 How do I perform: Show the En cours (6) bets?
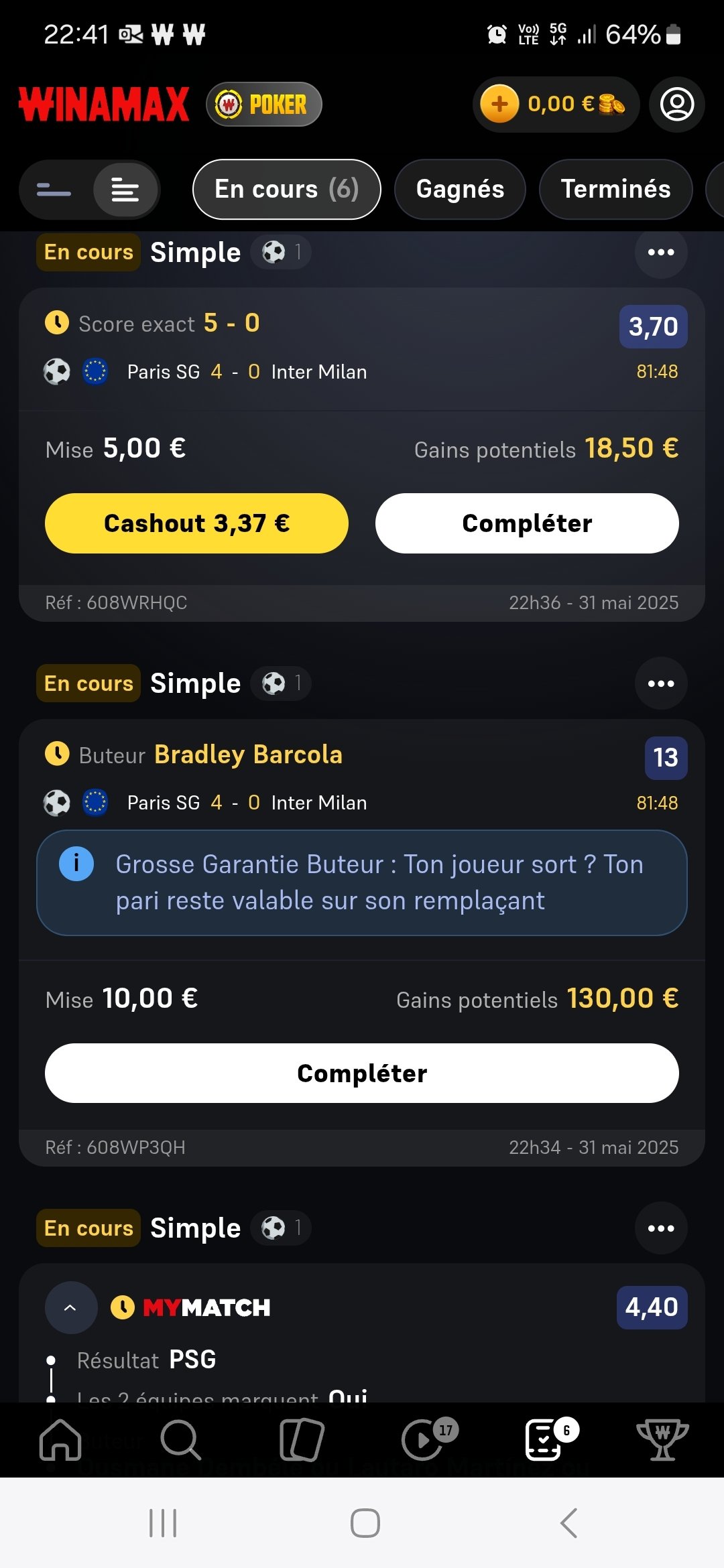click(287, 190)
